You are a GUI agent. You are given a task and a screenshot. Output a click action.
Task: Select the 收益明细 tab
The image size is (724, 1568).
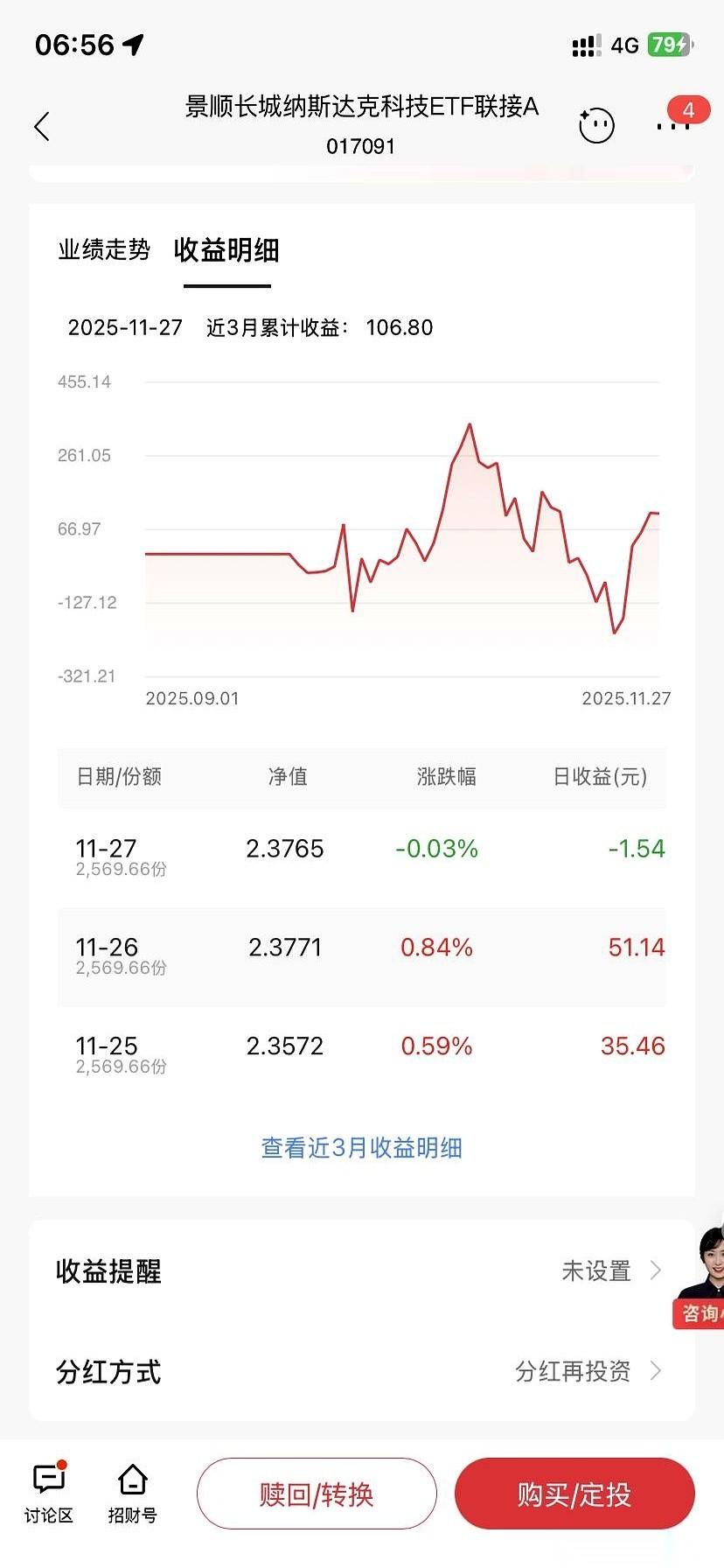pos(226,251)
